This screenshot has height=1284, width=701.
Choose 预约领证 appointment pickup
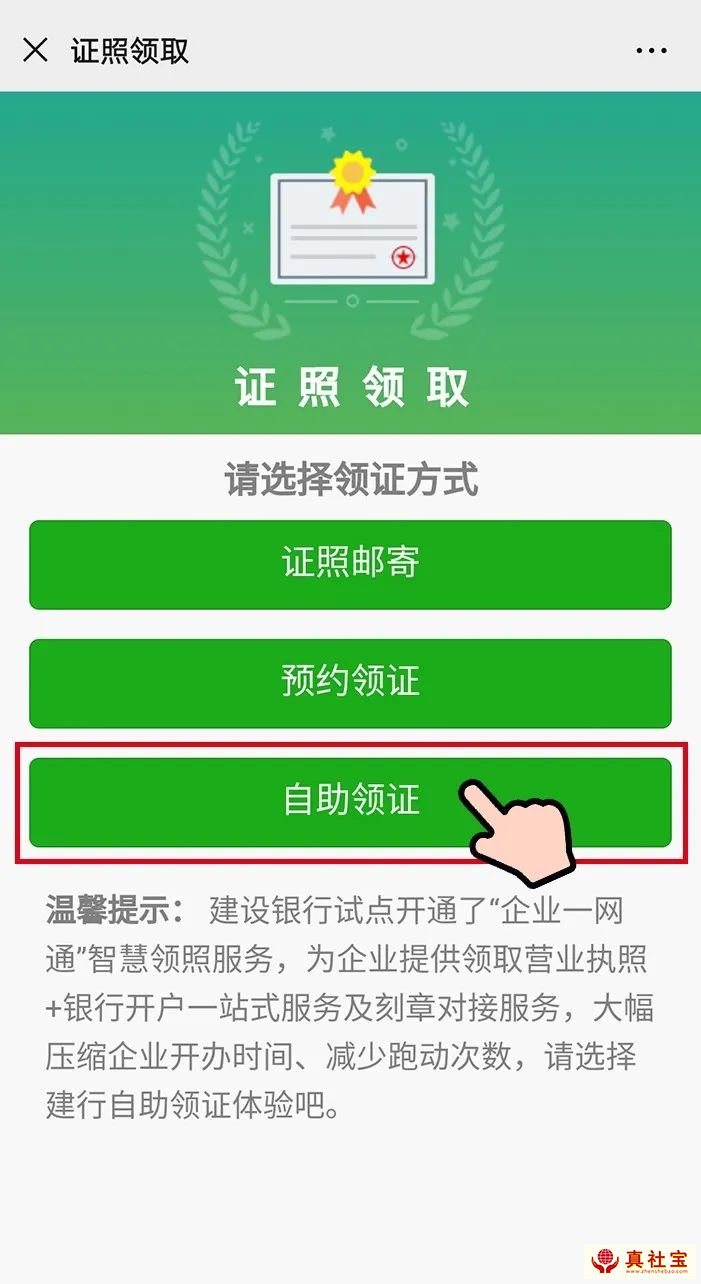click(350, 683)
